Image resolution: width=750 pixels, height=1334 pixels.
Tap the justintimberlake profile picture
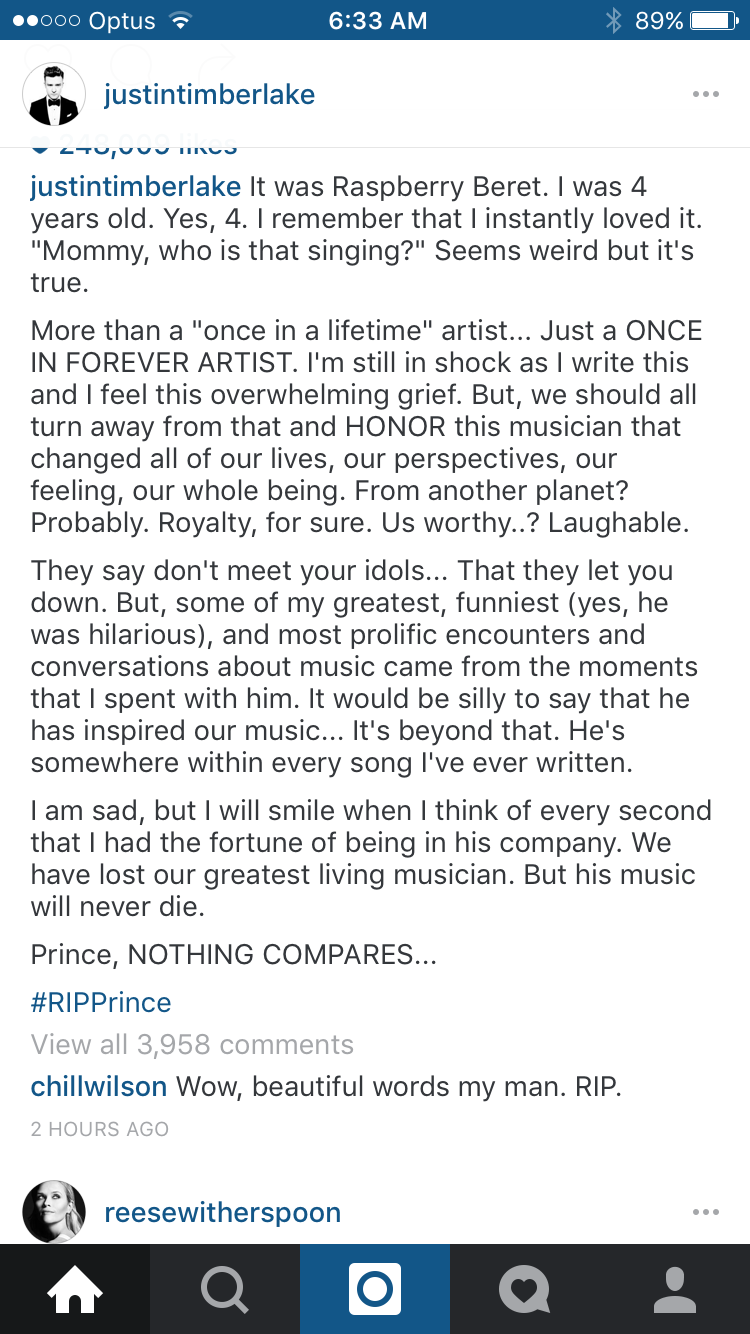pyautogui.click(x=54, y=95)
